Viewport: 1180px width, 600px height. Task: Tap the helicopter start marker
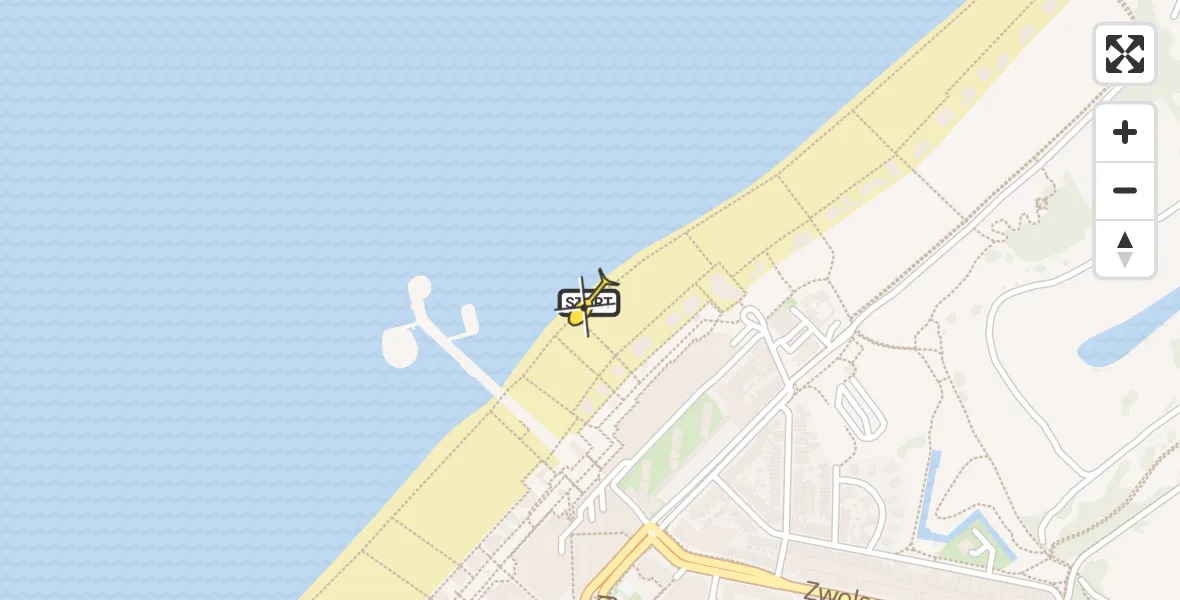pos(588,303)
